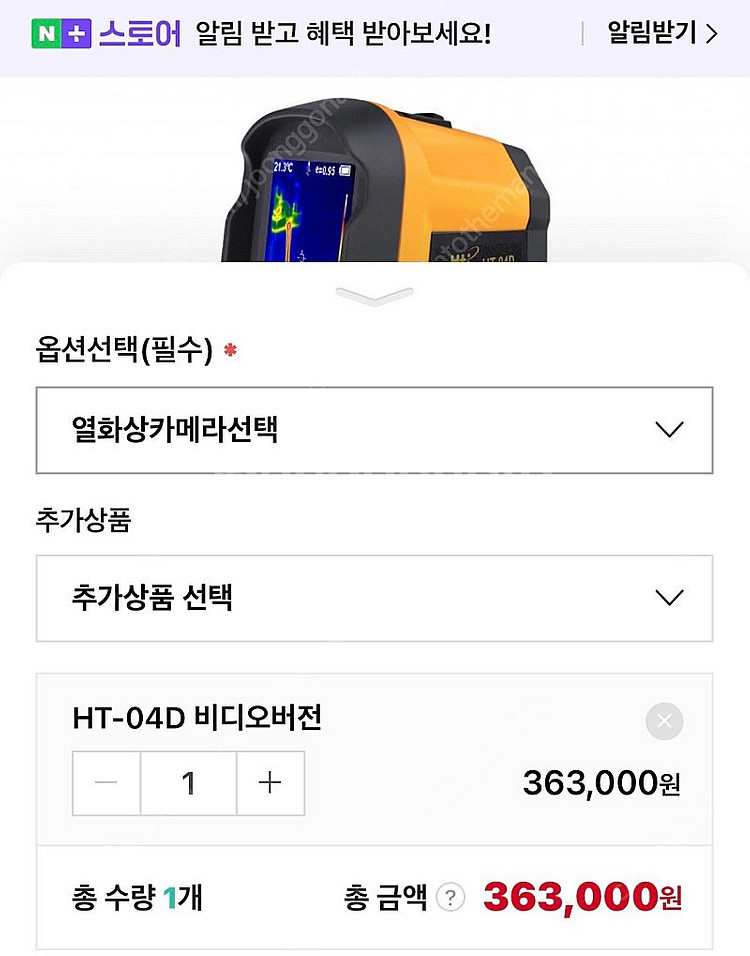Tap 알림받기 to get store notifications
The width and height of the screenshot is (750, 956).
(x=662, y=33)
